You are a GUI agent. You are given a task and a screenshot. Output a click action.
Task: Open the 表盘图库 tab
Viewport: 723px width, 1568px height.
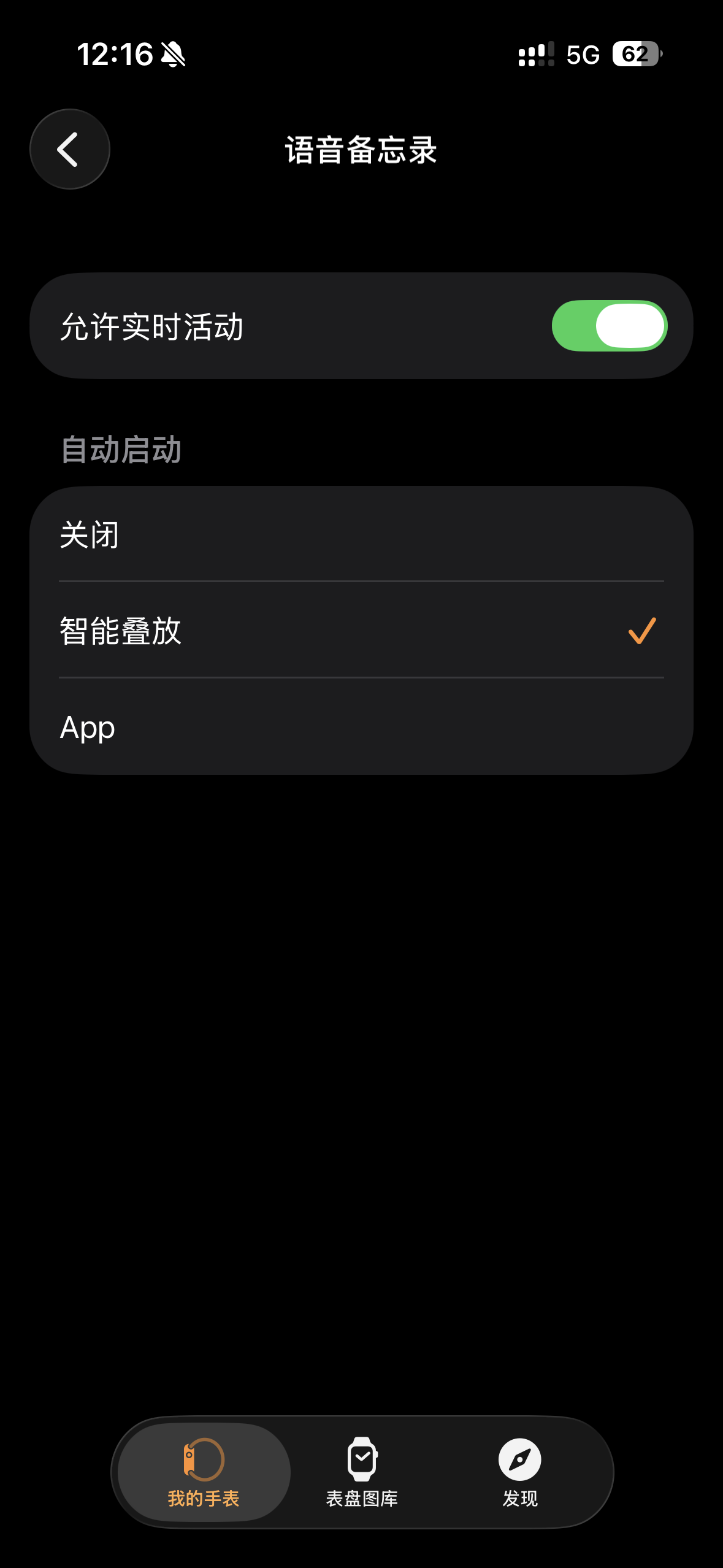point(362,1472)
